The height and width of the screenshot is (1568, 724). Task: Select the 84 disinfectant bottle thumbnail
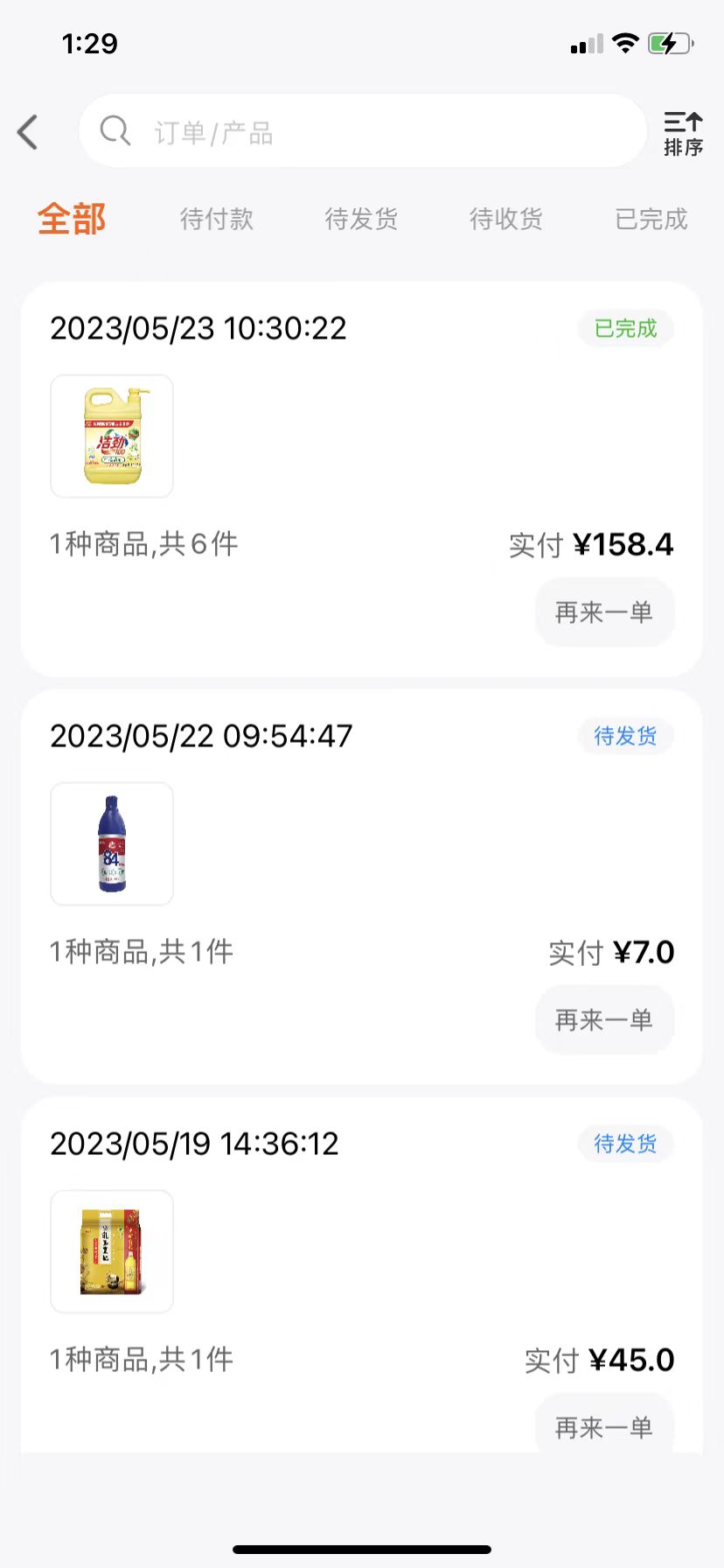[111, 843]
